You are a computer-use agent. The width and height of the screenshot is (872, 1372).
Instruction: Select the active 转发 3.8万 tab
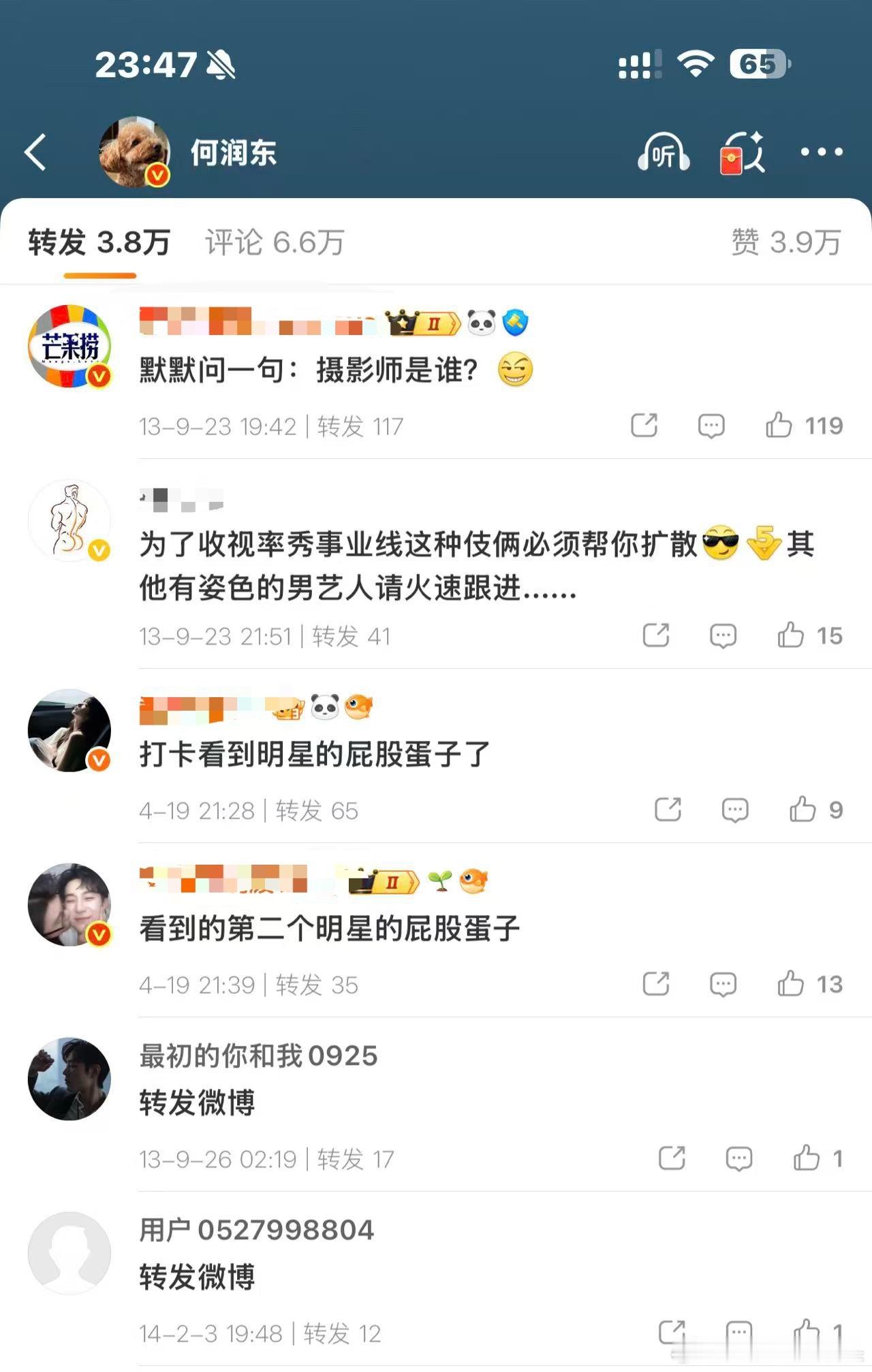coord(99,242)
